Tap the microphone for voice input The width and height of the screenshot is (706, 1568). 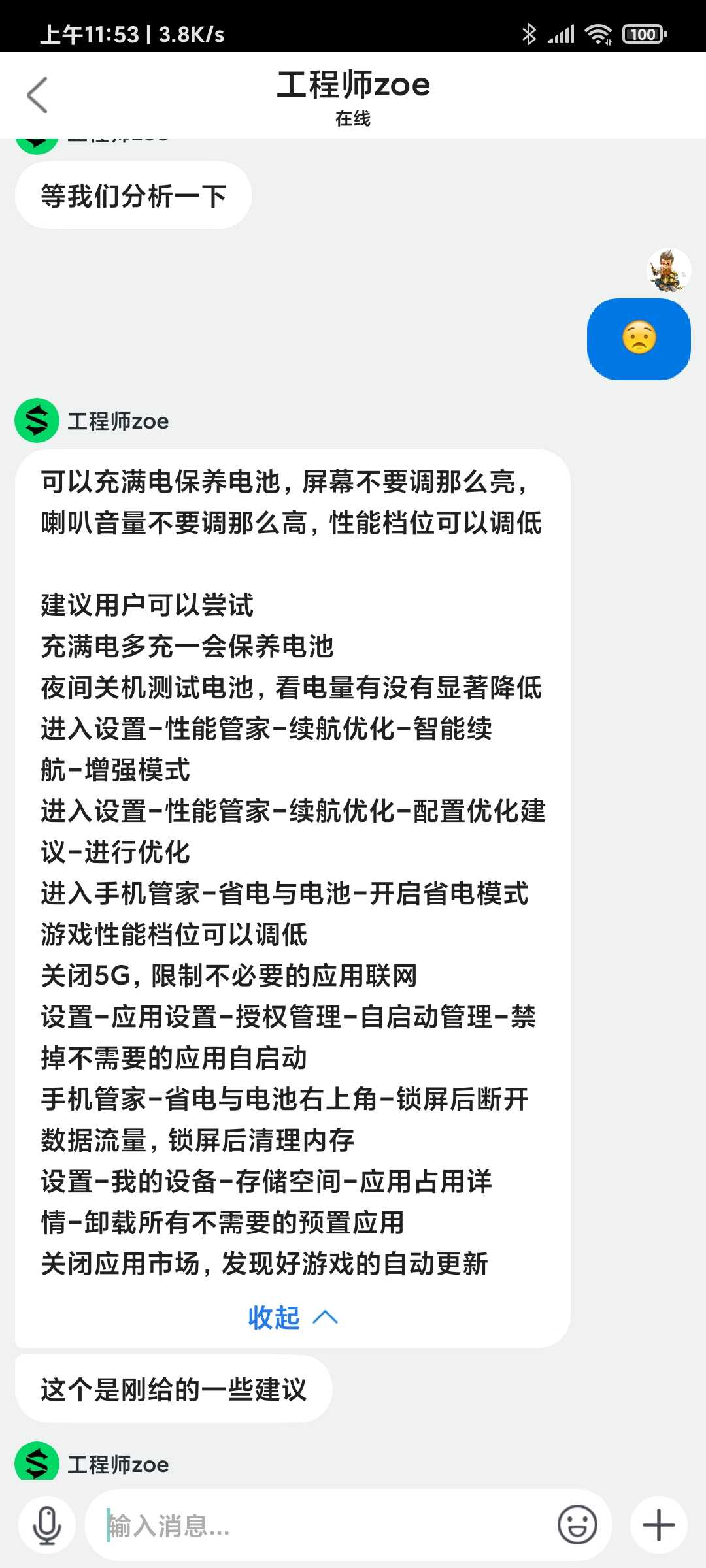coord(47,1526)
